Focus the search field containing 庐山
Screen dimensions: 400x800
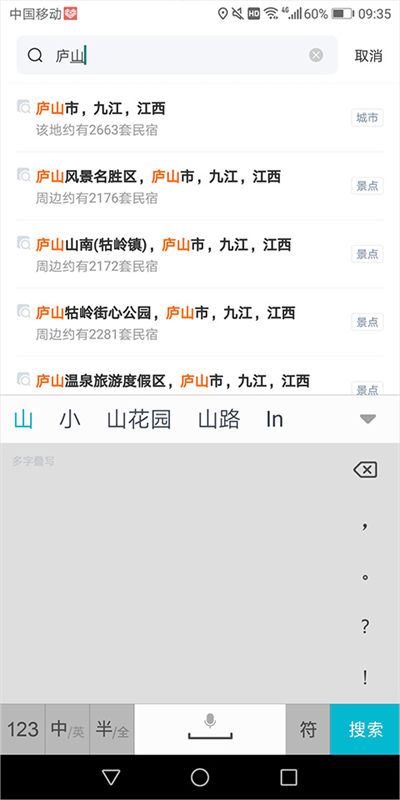177,55
